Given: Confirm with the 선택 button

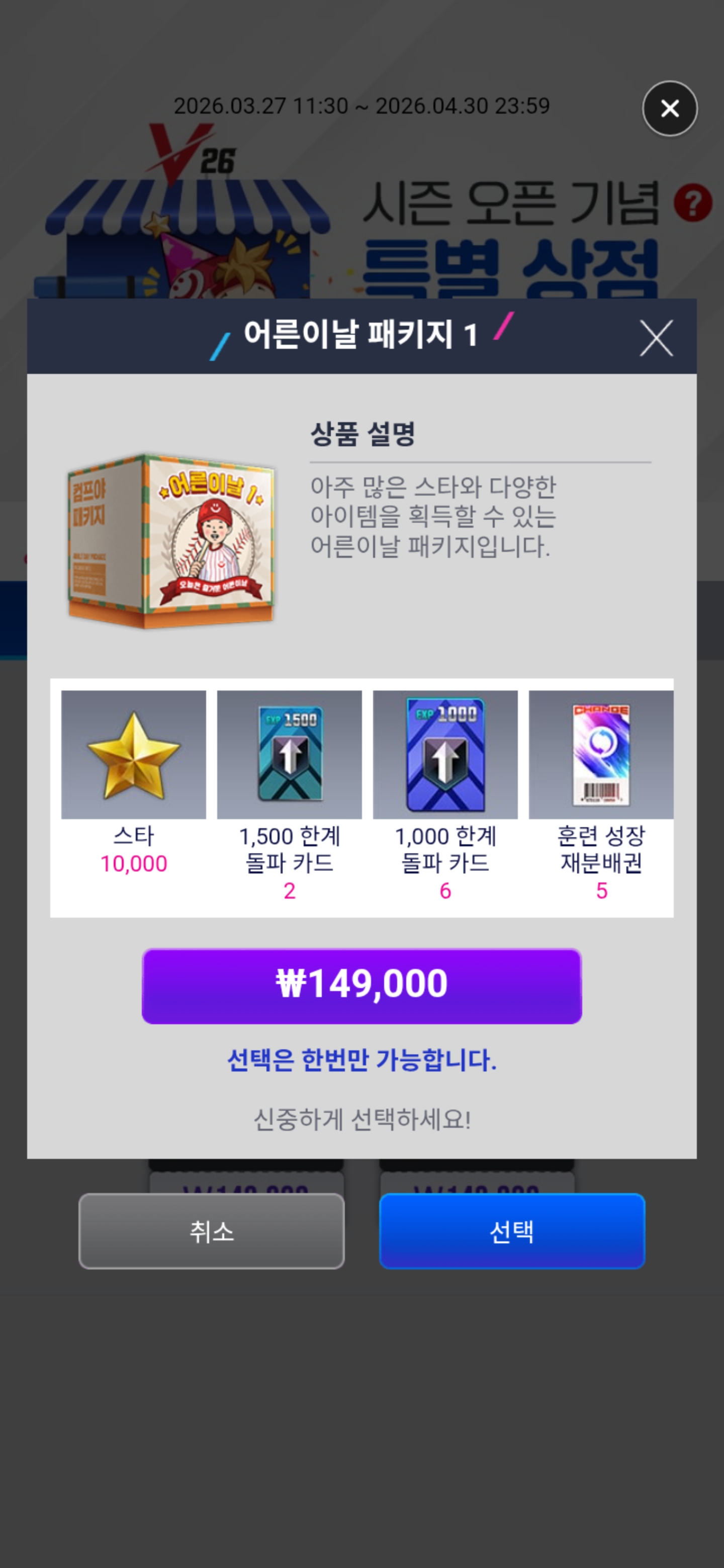Looking at the screenshot, I should (511, 1231).
